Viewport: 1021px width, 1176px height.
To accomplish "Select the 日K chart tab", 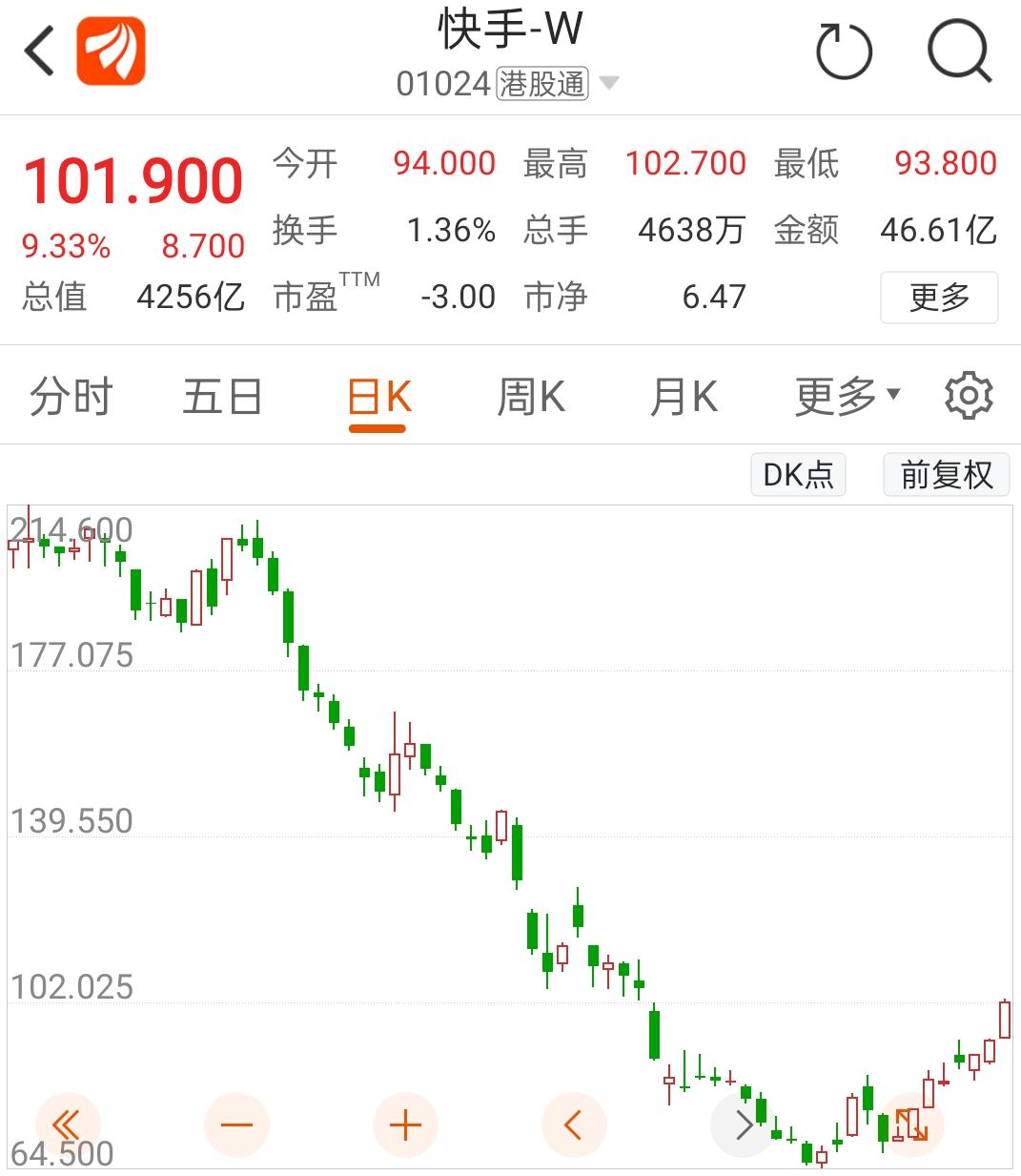I will tap(378, 397).
